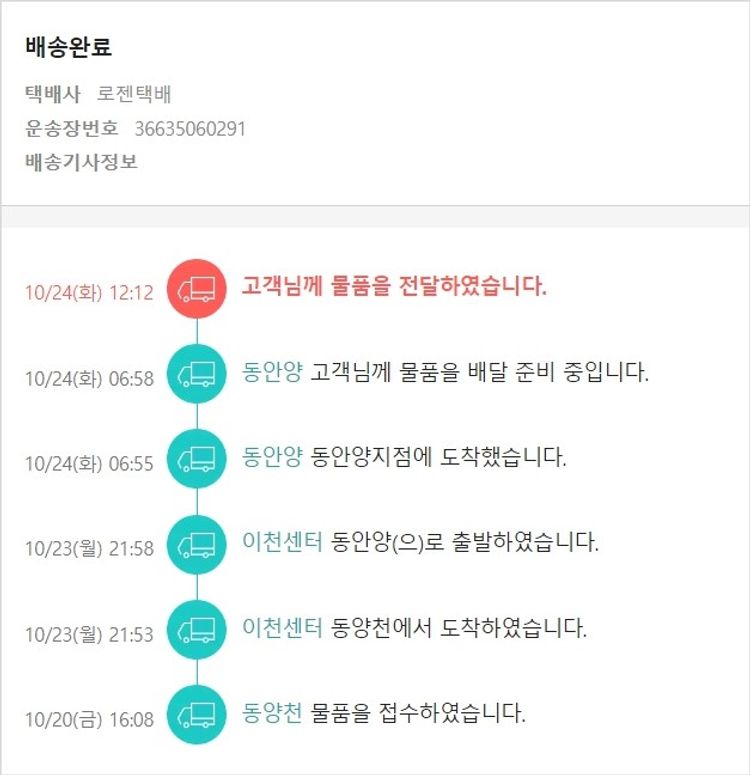This screenshot has width=750, height=775.
Task: Tap 동안양 link in 동안양지점에 도착 row
Action: click(x=271, y=458)
